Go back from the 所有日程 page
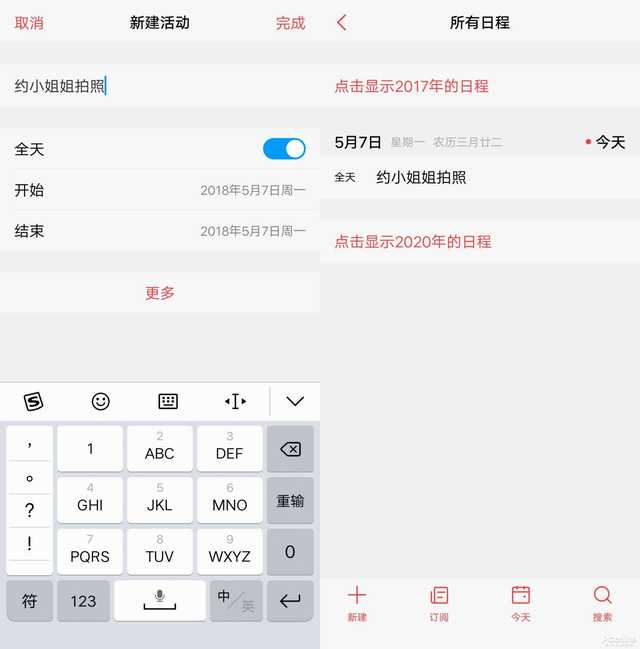The image size is (640, 649). pyautogui.click(x=342, y=22)
